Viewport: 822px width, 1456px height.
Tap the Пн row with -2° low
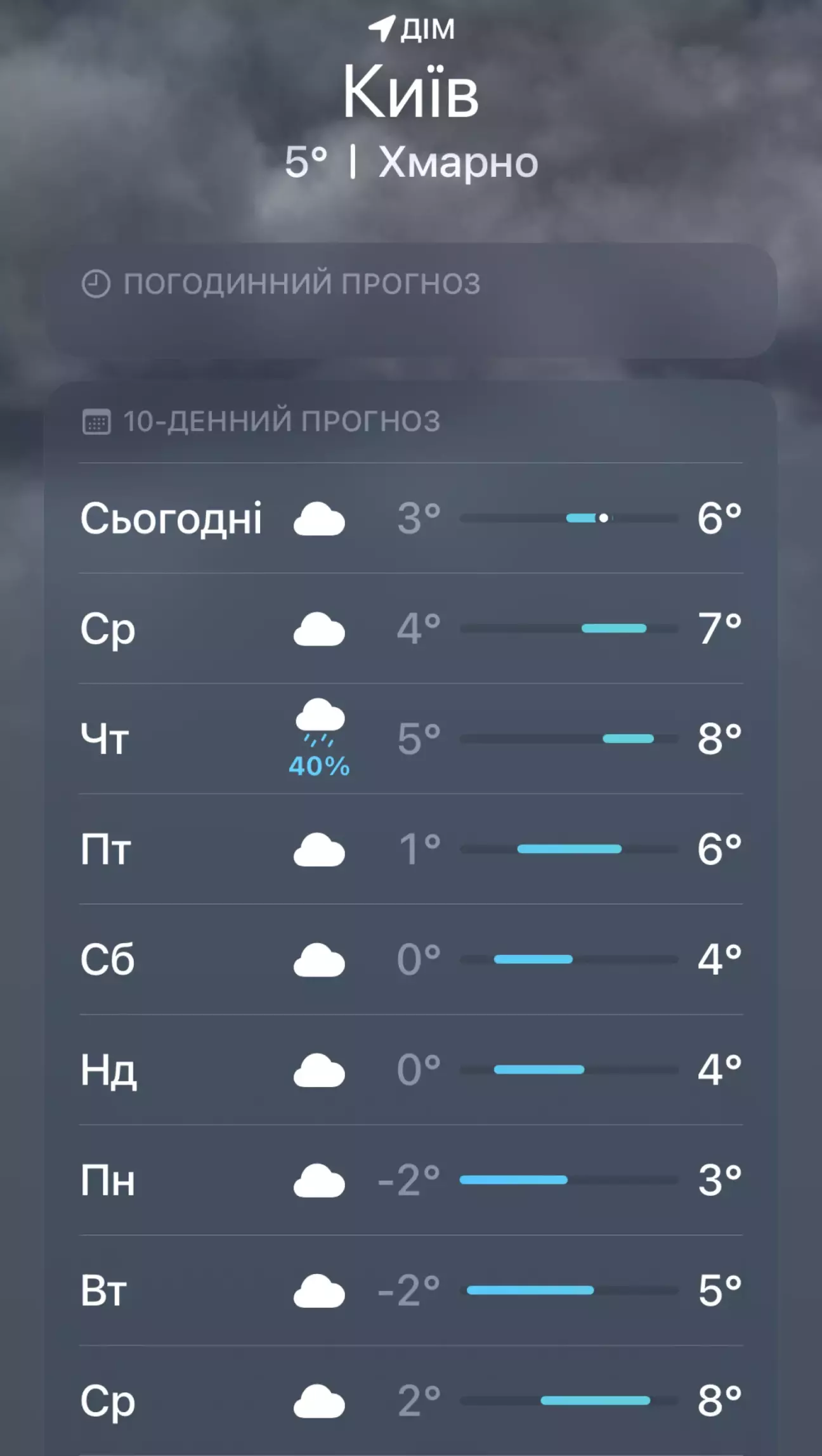tap(411, 1180)
